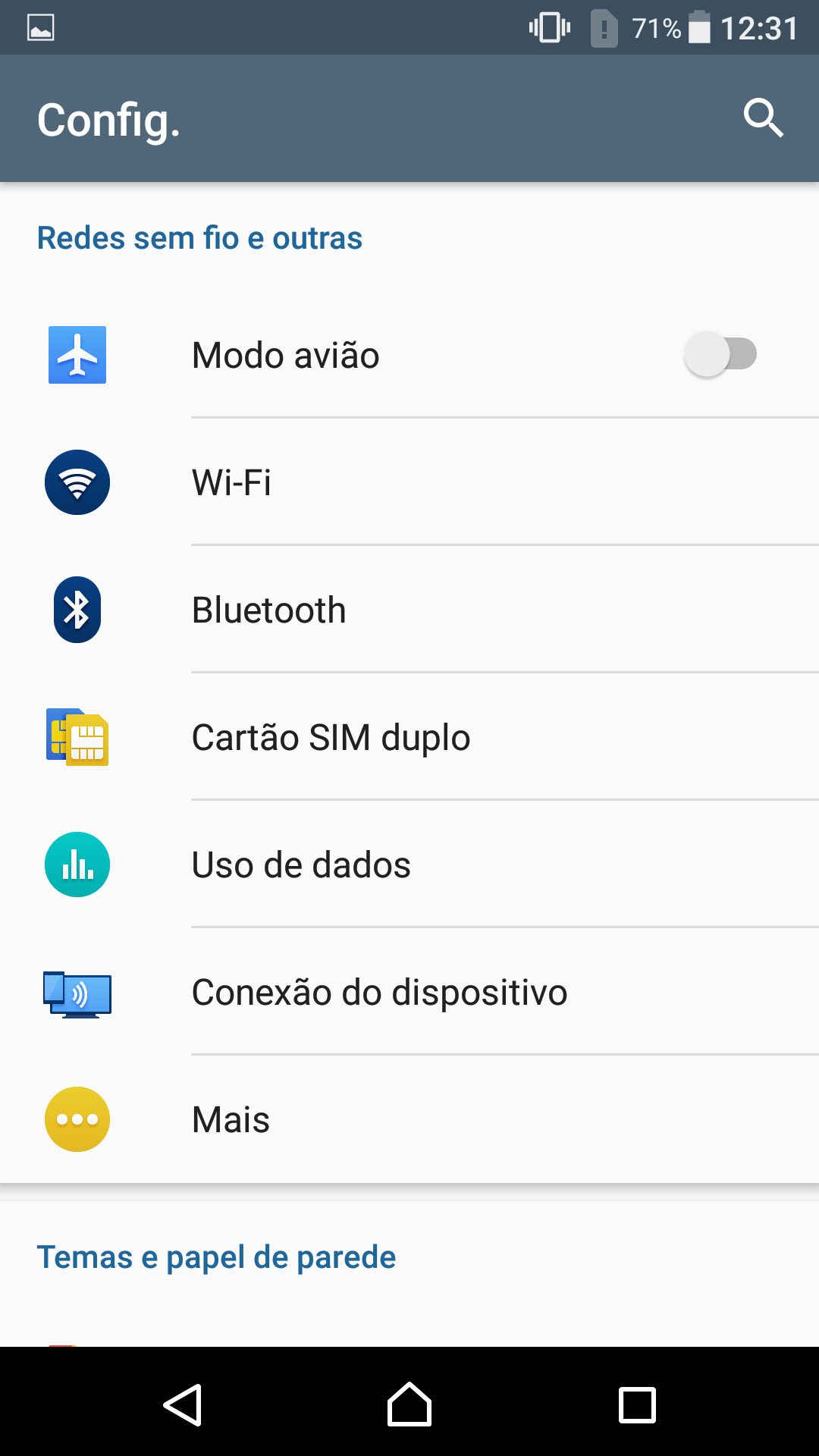Screen dimensions: 819x1456
Task: Toggle the Modo avião switch
Action: pyautogui.click(x=720, y=354)
